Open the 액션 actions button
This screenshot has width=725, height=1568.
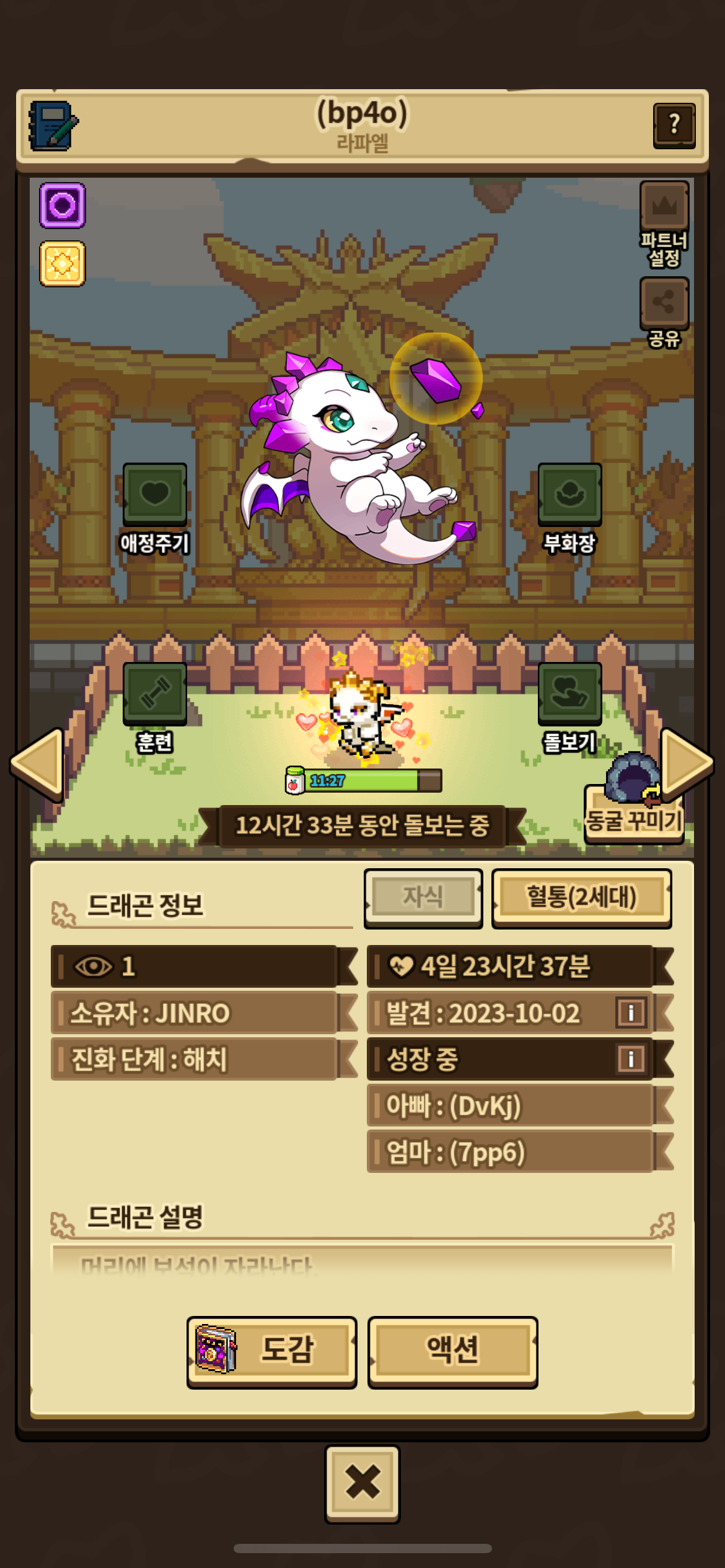[x=452, y=1352]
